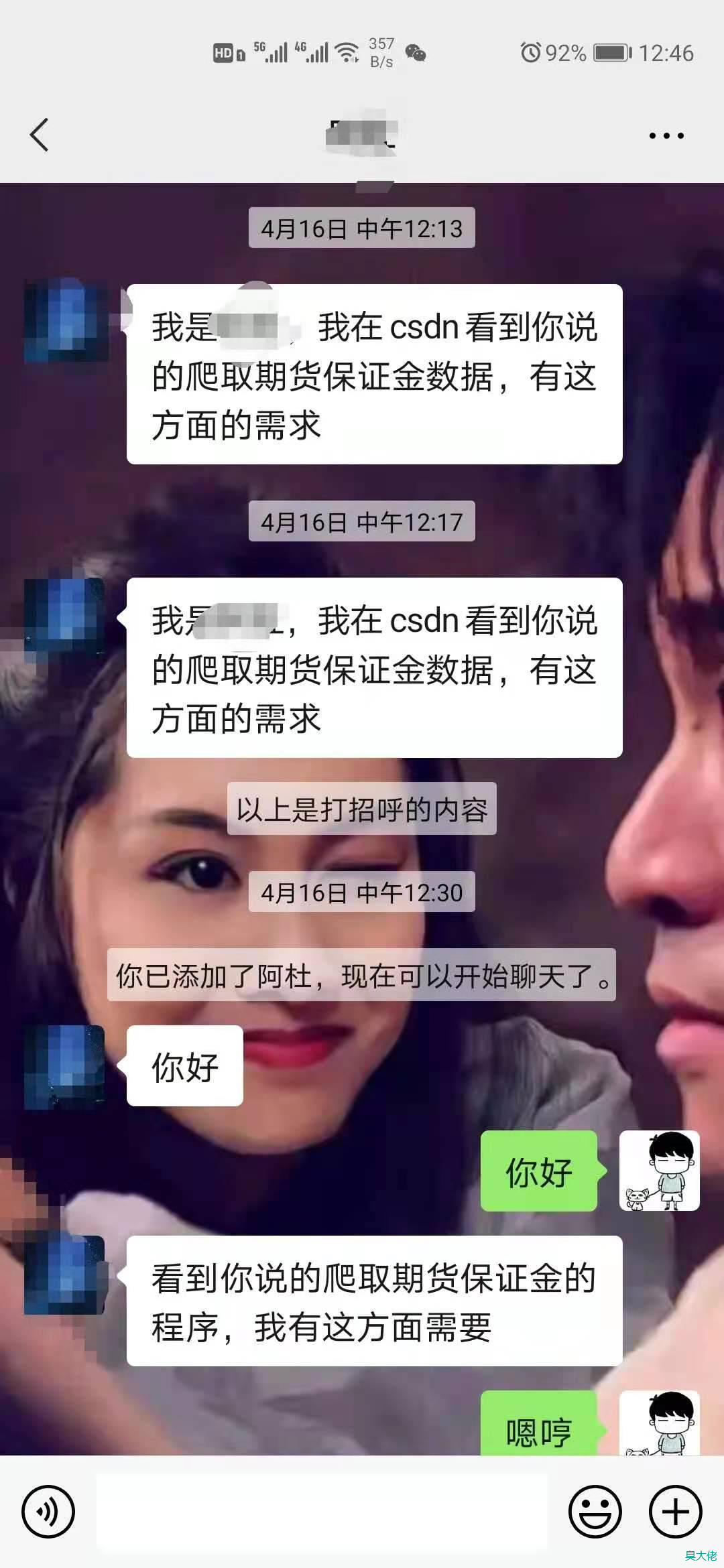Image resolution: width=724 pixels, height=1568 pixels.
Task: Open the emoji picker
Action: (595, 1512)
